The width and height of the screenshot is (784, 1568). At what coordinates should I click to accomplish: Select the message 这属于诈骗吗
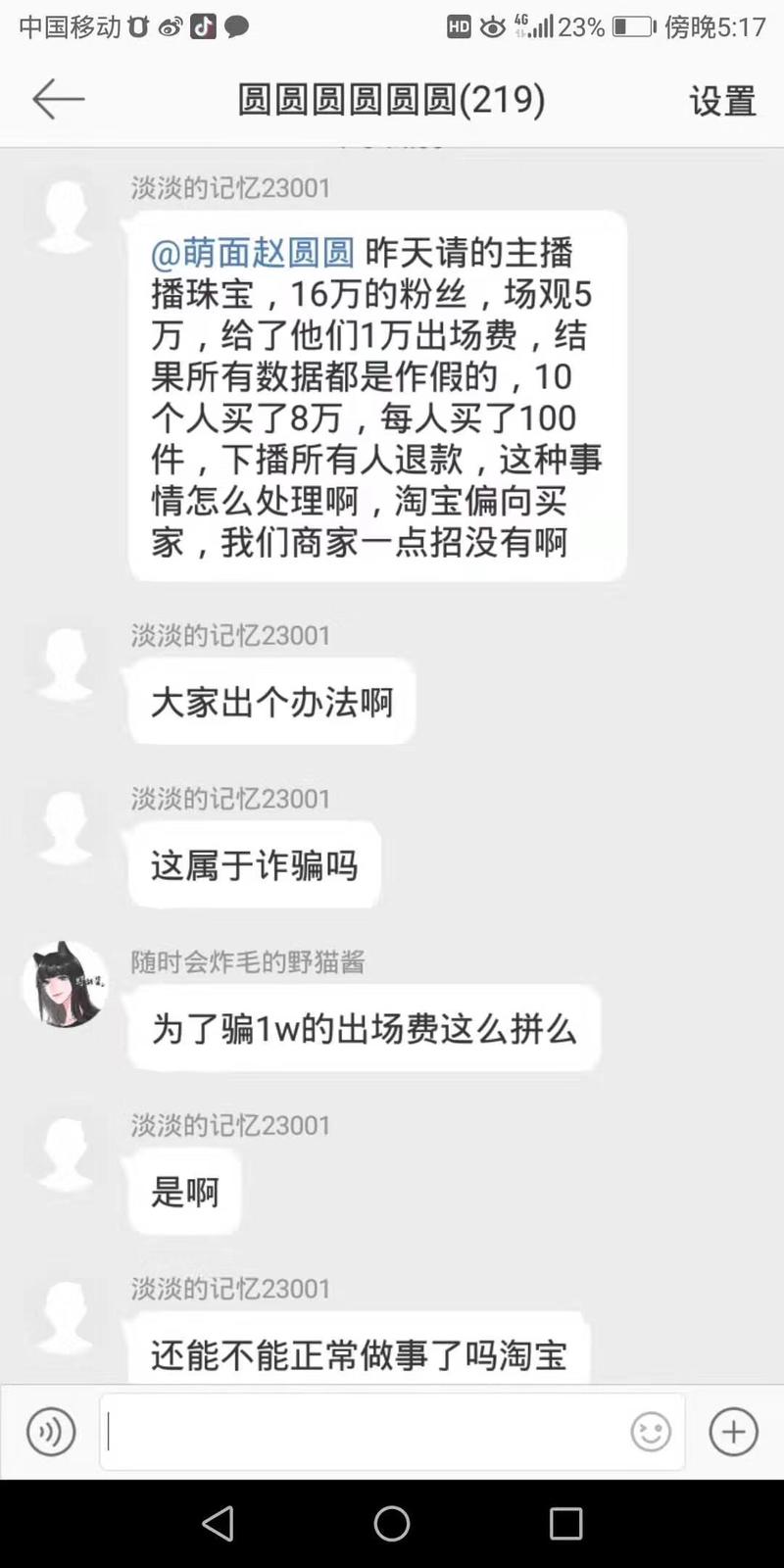pos(253,864)
